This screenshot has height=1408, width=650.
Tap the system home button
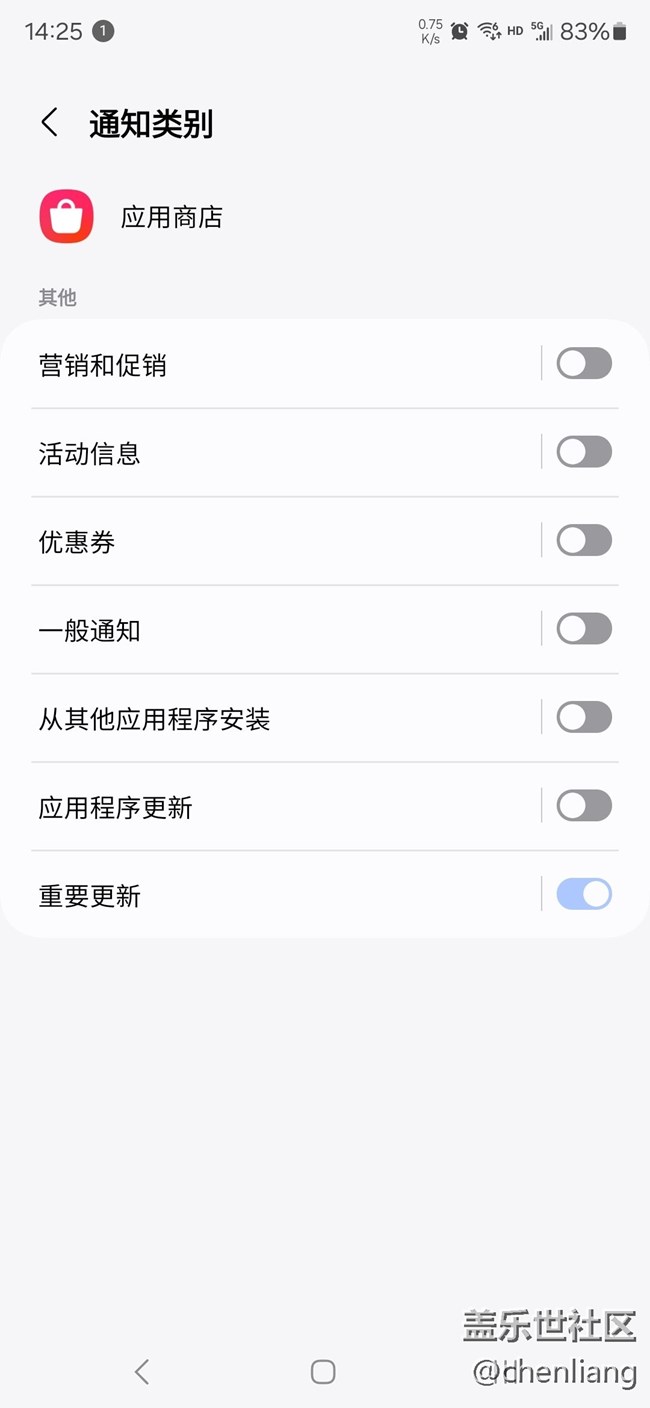(322, 1371)
